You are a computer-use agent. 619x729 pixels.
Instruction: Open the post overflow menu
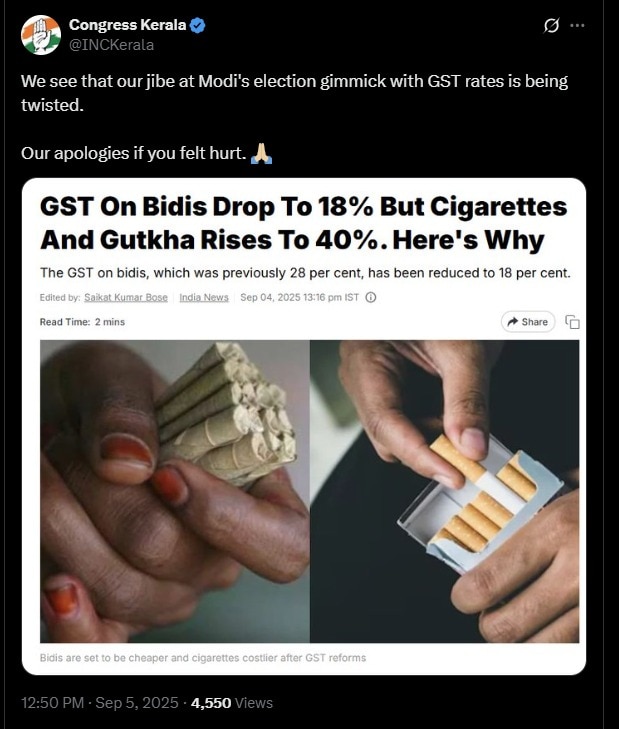point(578,26)
